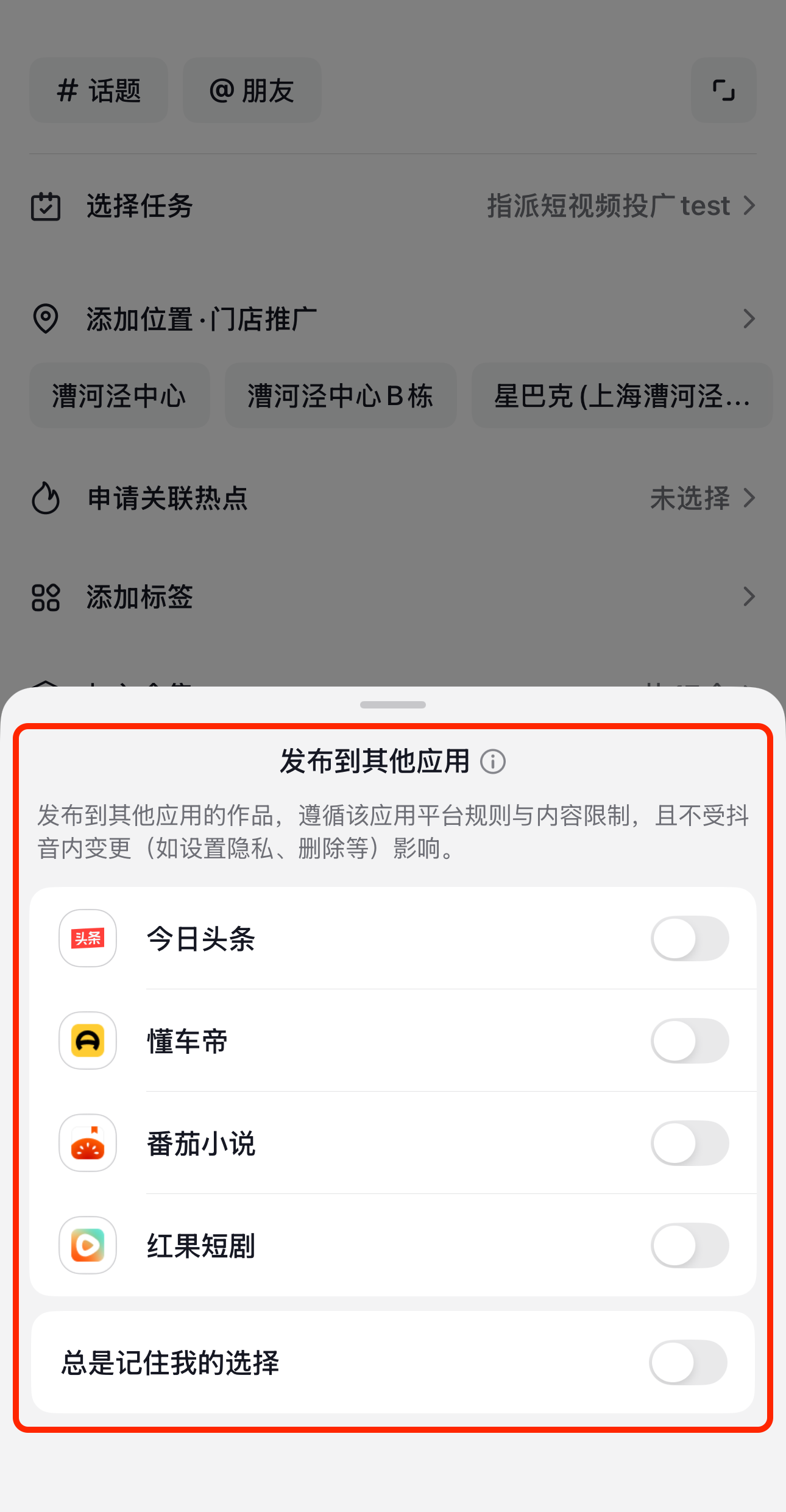Turn on the 懂车帝 switch
Image resolution: width=786 pixels, height=1512 pixels.
[x=689, y=1040]
